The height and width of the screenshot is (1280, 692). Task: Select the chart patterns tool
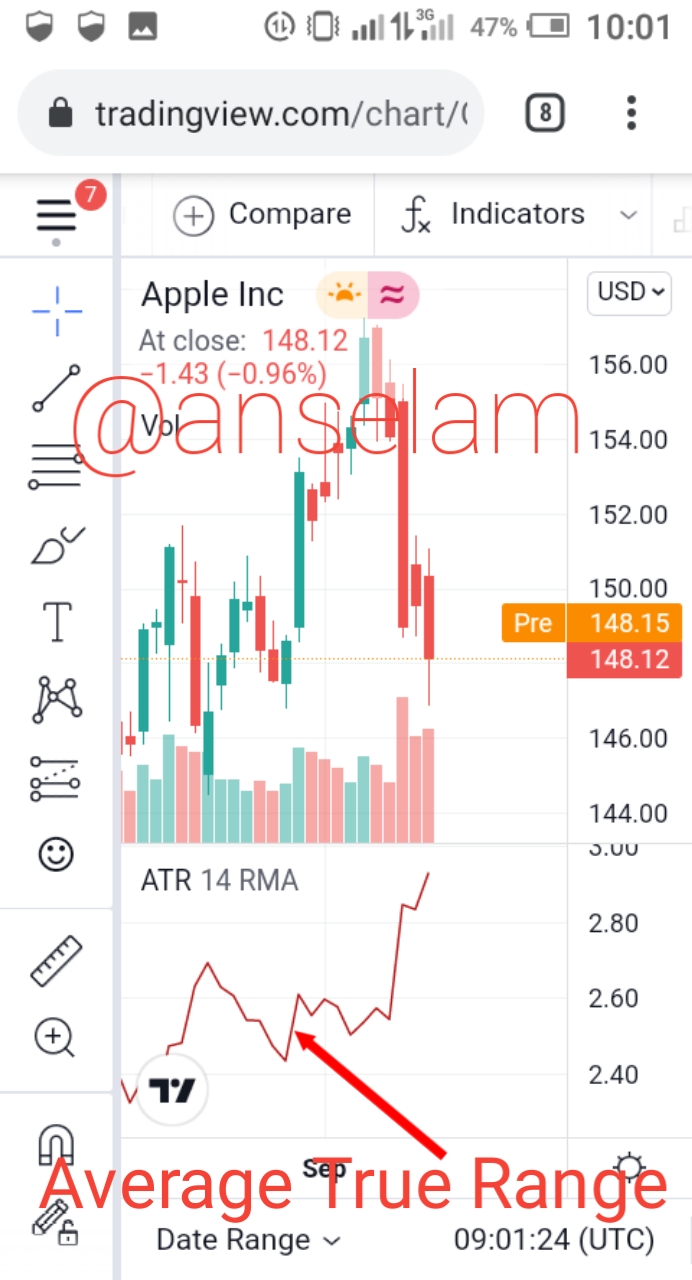click(57, 699)
